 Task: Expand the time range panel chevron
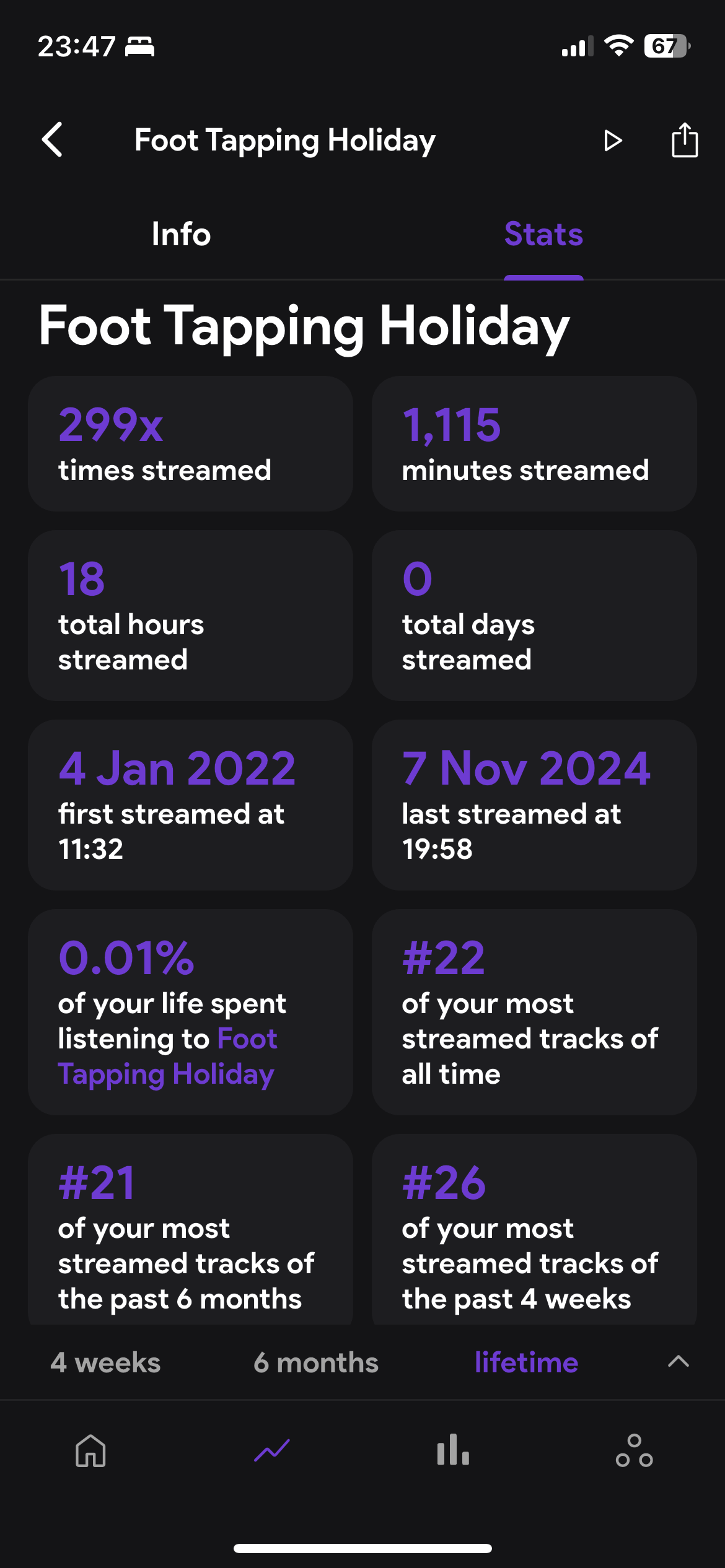679,1361
